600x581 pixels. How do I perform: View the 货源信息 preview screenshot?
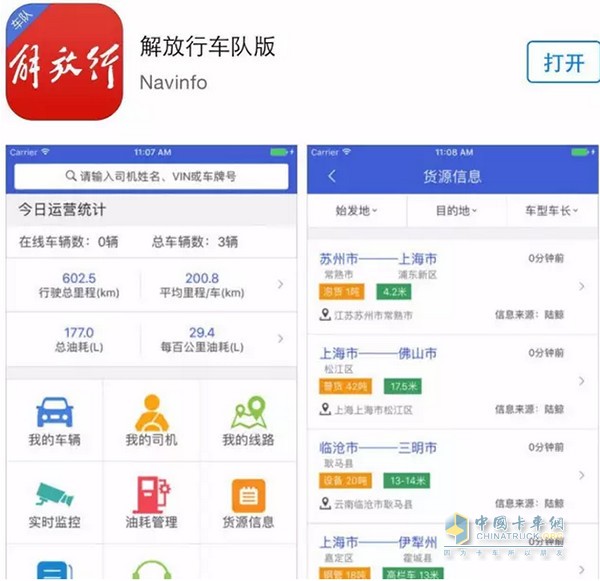(452, 360)
